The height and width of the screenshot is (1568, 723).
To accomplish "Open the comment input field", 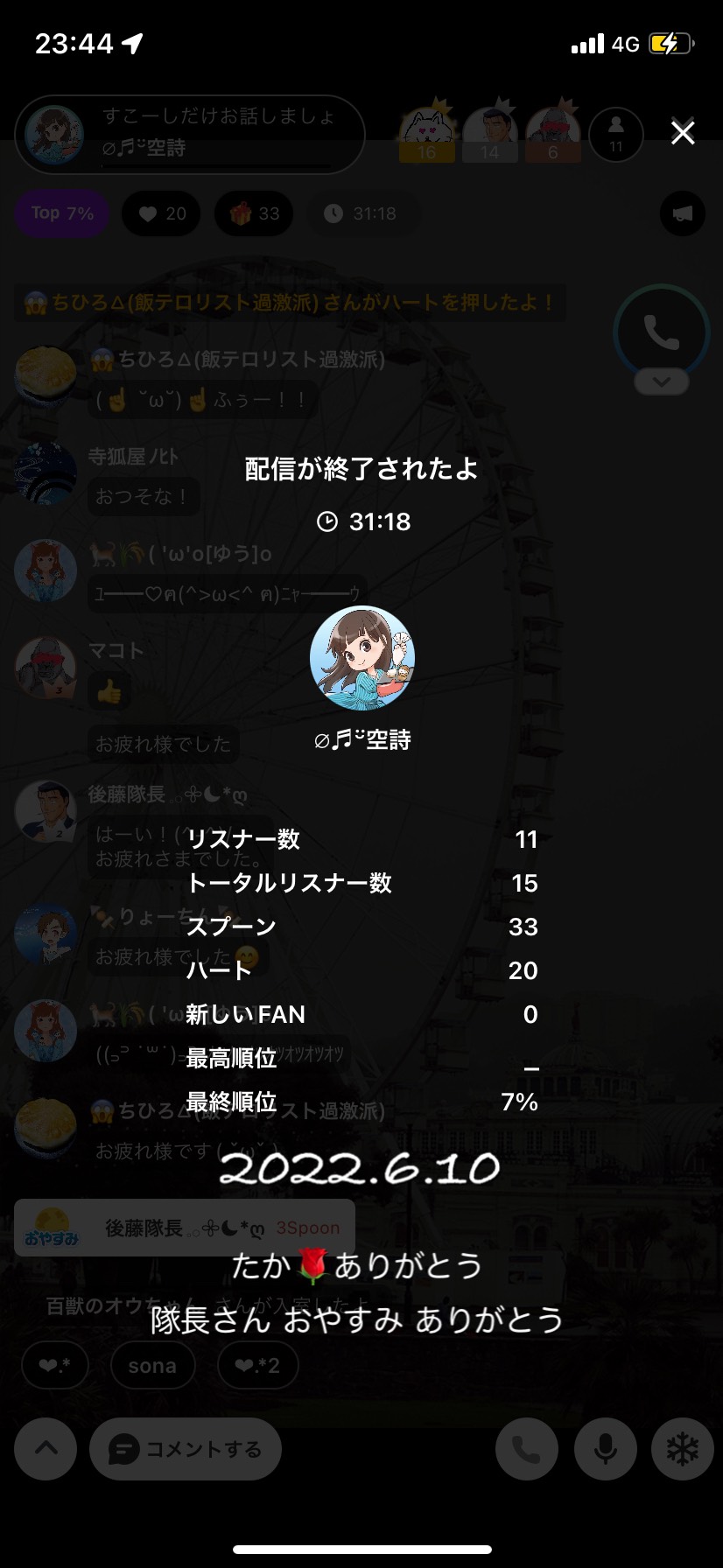I will pos(186,1449).
